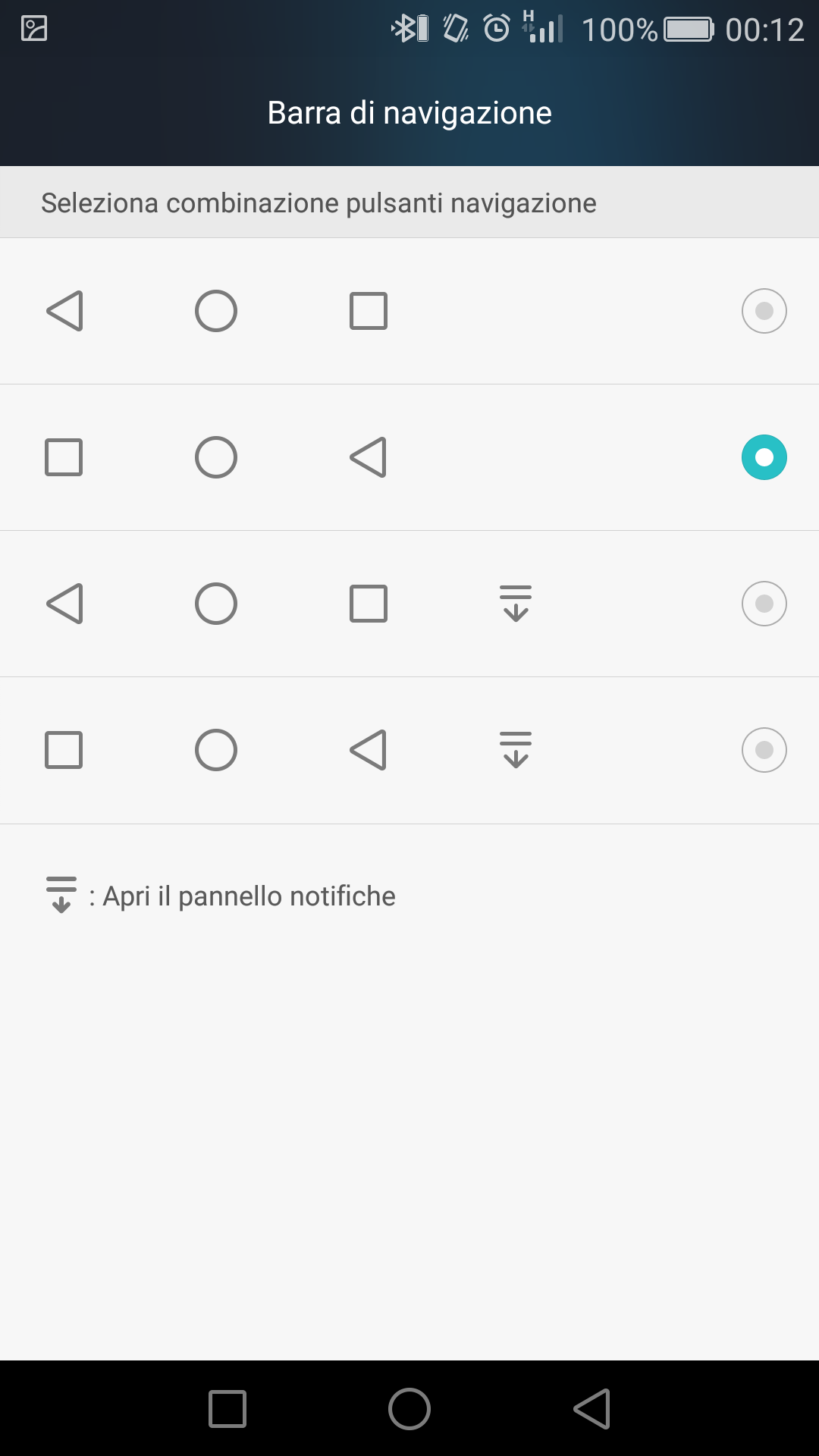The image size is (819, 1456).
Task: Select recents-home-back three-button layout
Action: pos(409,457)
